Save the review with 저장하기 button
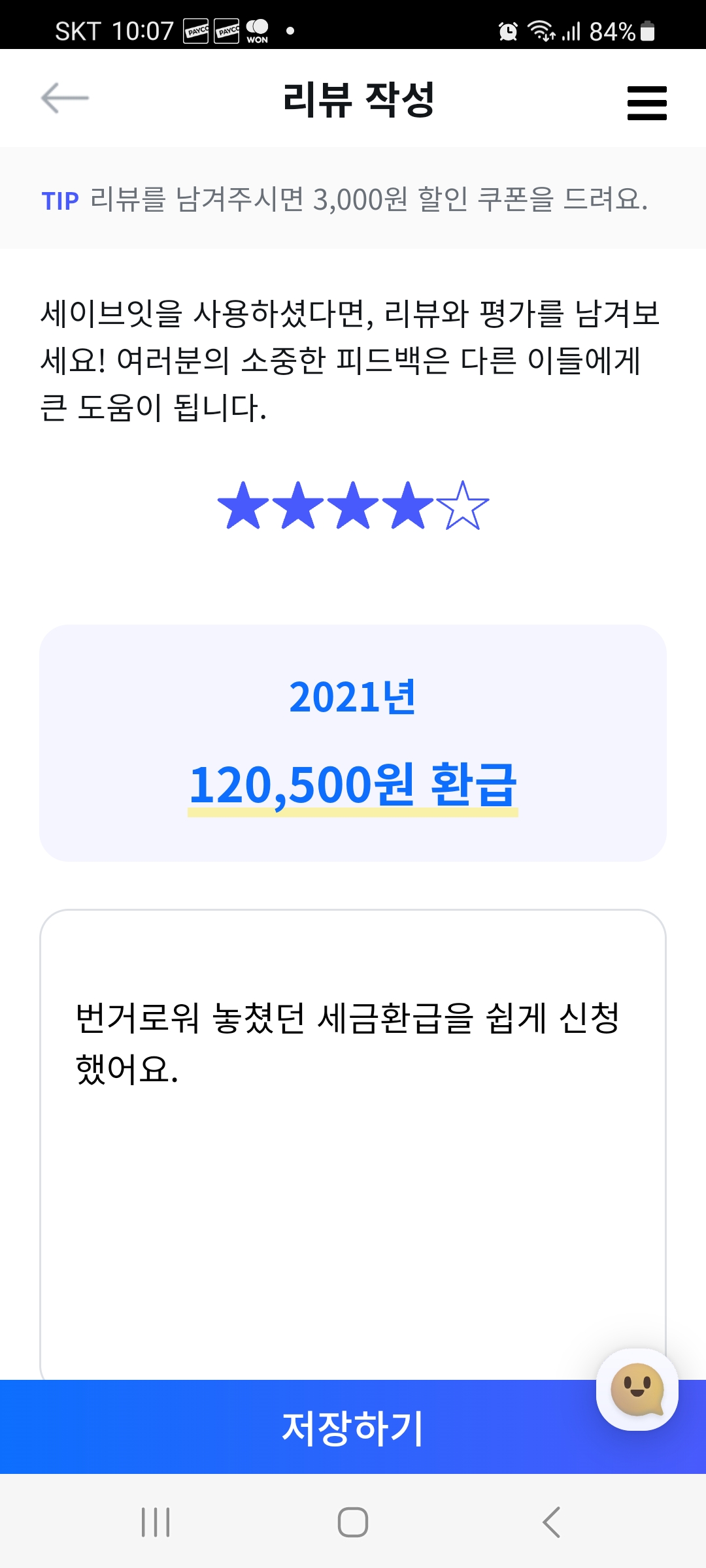 point(353,1427)
